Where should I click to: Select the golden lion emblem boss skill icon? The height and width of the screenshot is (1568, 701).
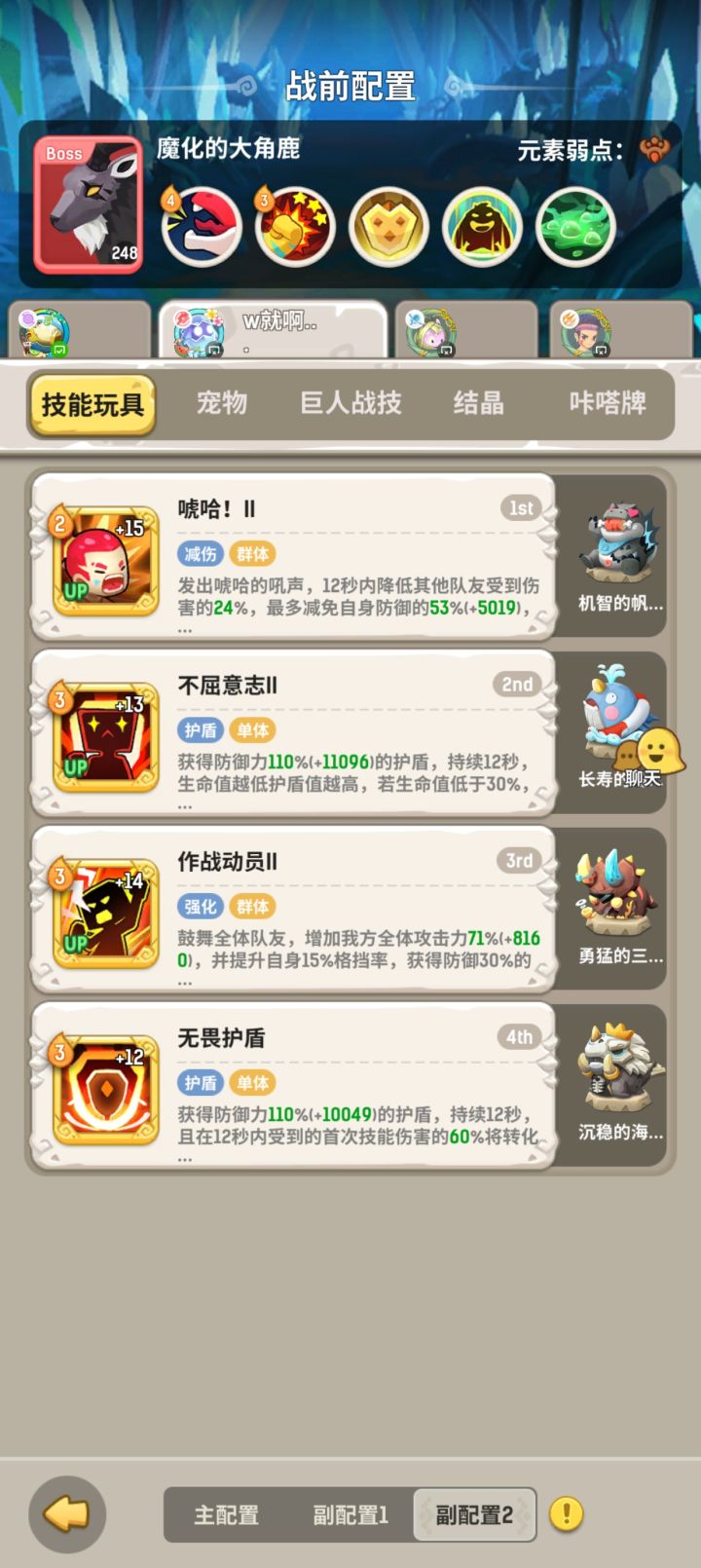[389, 227]
